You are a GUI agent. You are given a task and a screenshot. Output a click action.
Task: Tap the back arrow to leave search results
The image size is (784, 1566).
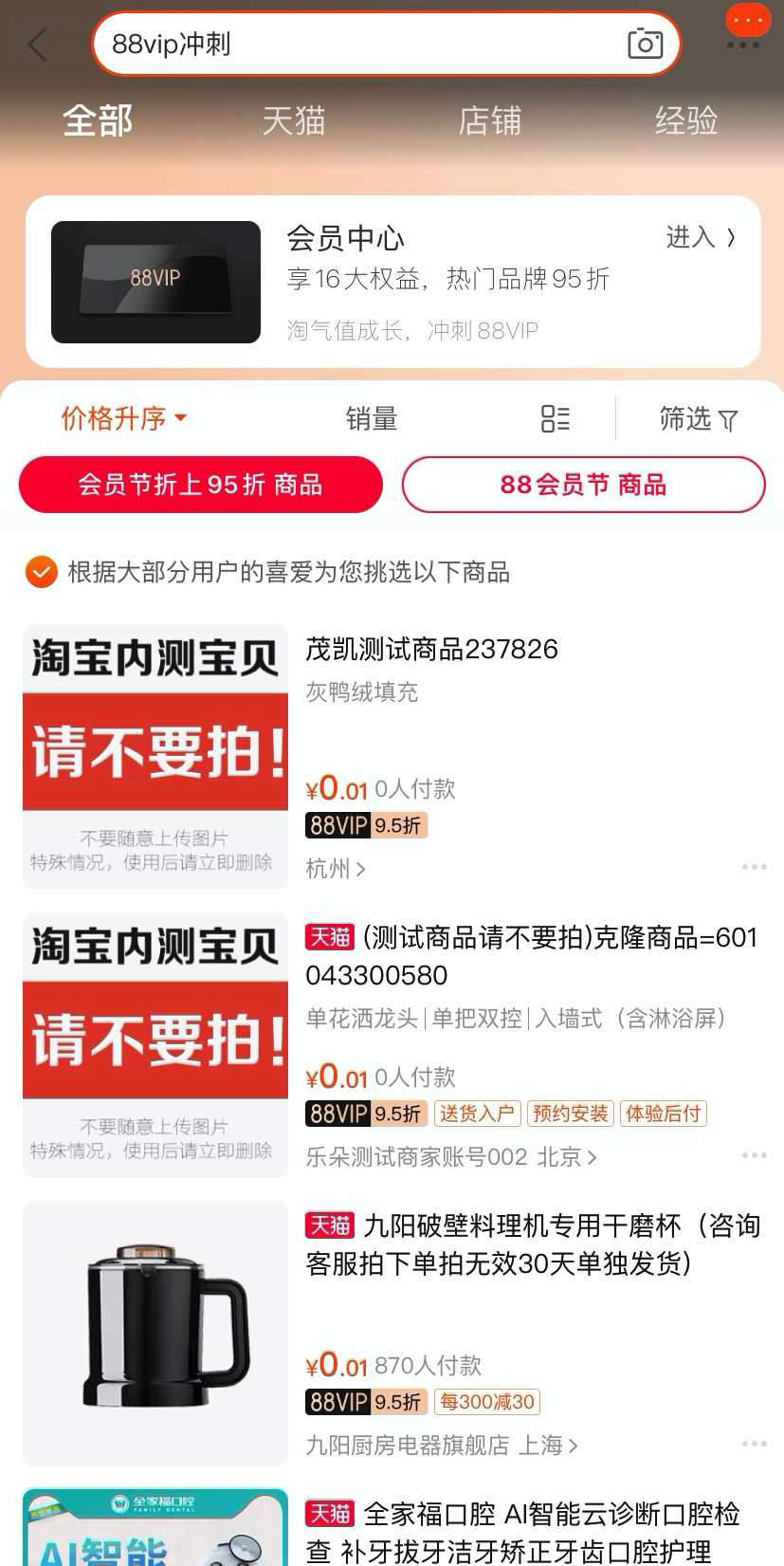[x=36, y=44]
